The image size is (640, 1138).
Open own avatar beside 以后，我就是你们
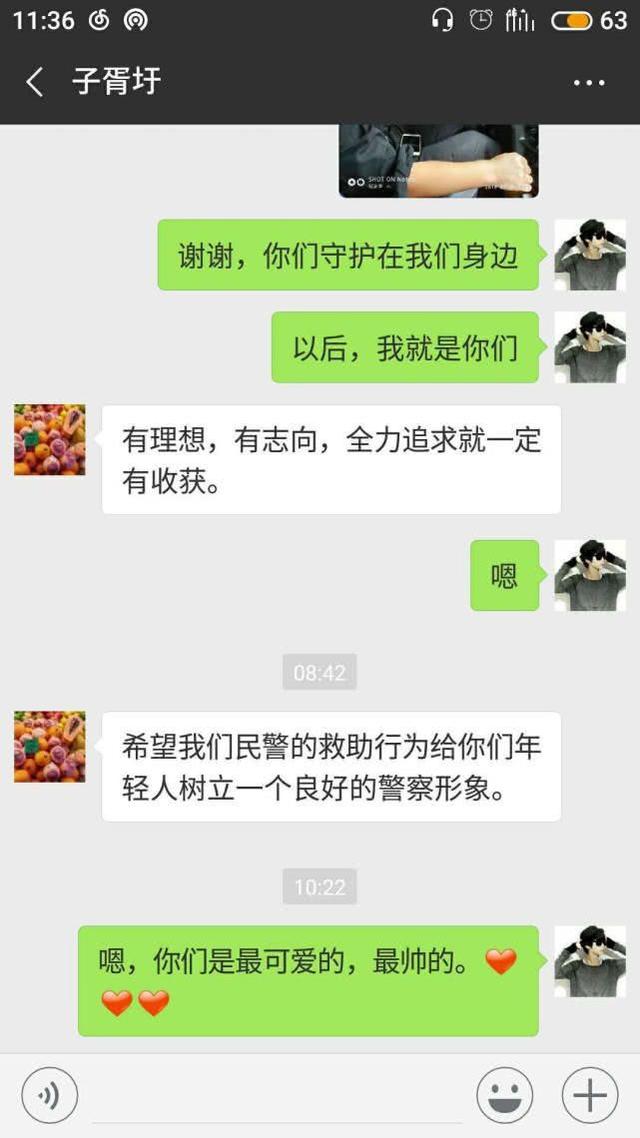(590, 347)
